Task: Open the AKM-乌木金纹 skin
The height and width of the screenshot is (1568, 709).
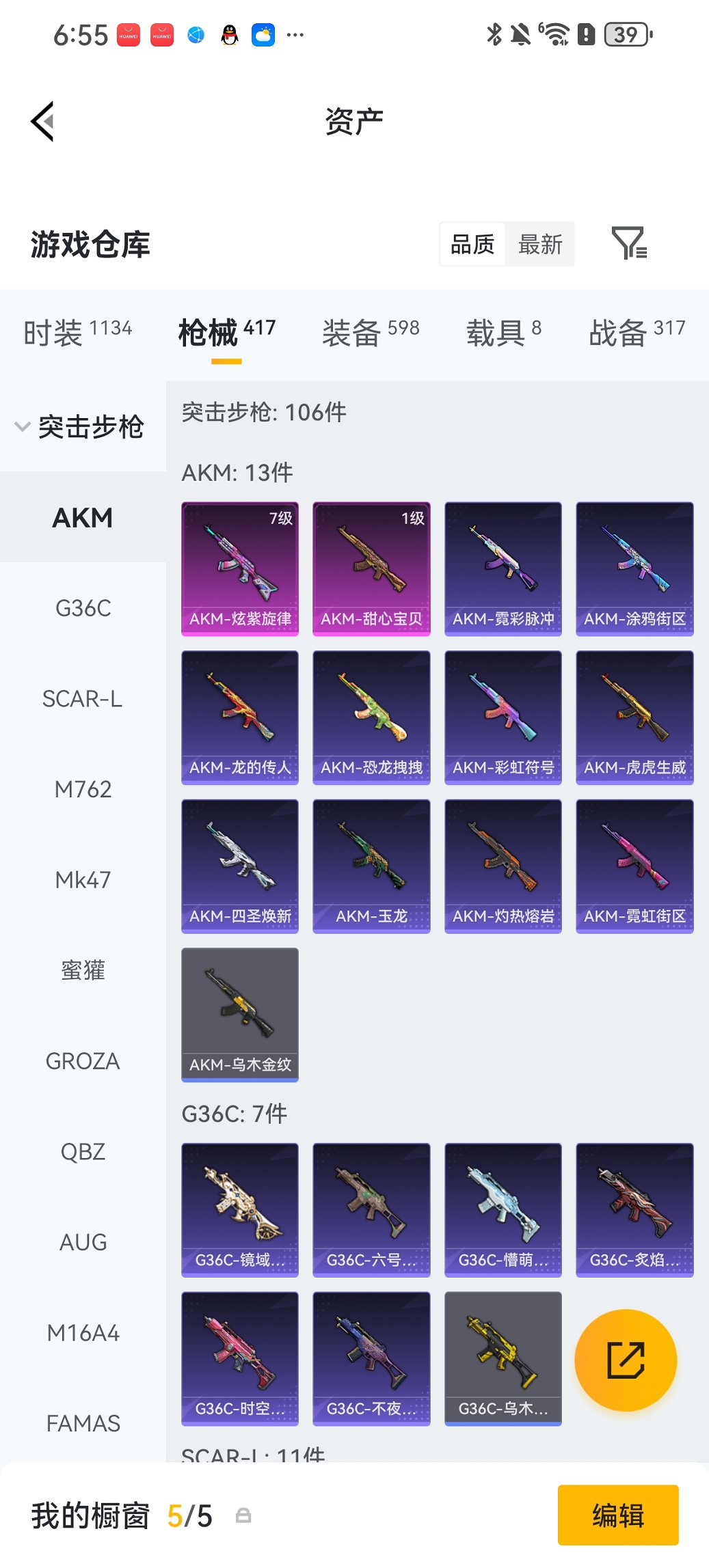Action: 240,1015
